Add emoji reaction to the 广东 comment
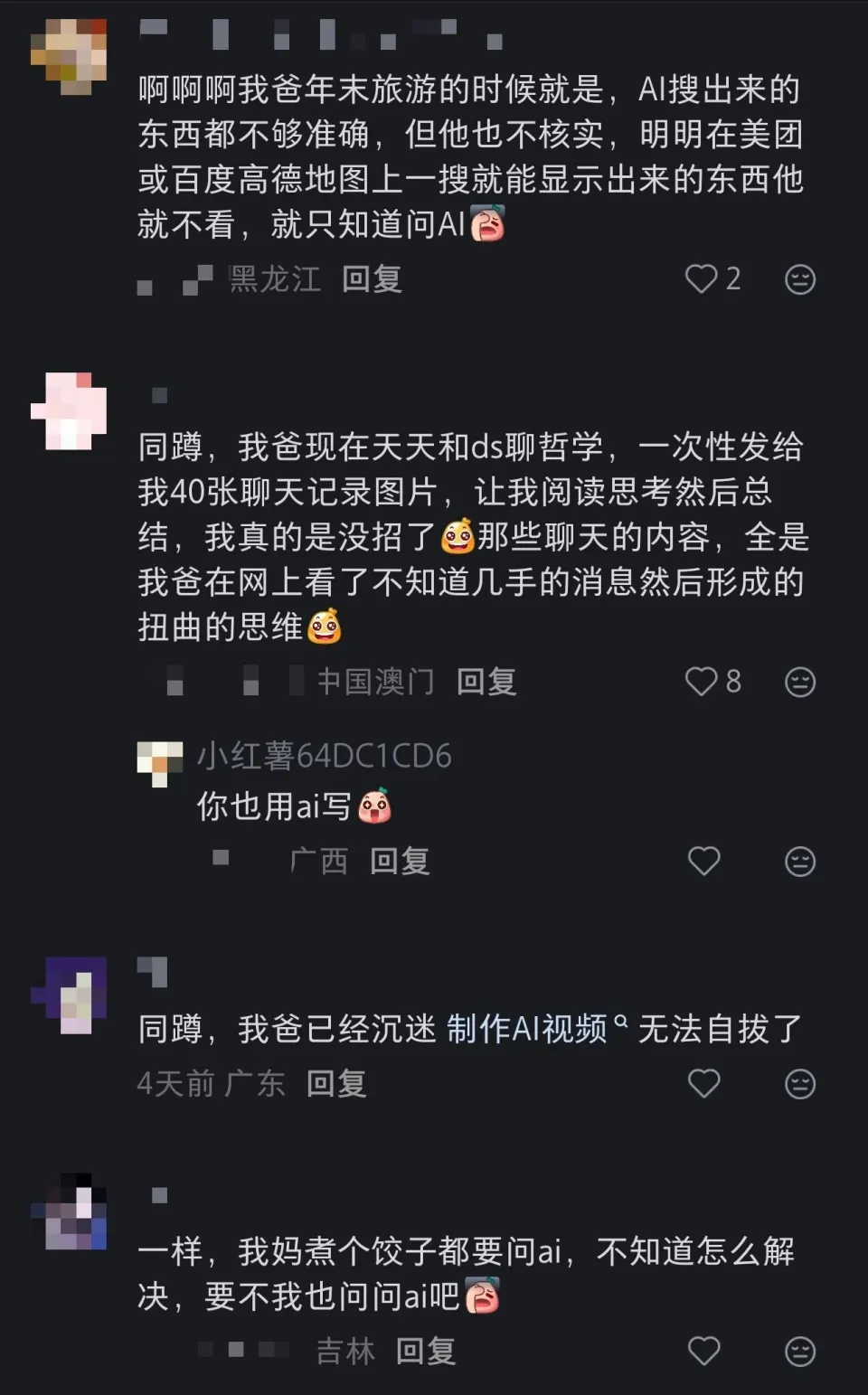Image resolution: width=868 pixels, height=1395 pixels. [x=800, y=1082]
